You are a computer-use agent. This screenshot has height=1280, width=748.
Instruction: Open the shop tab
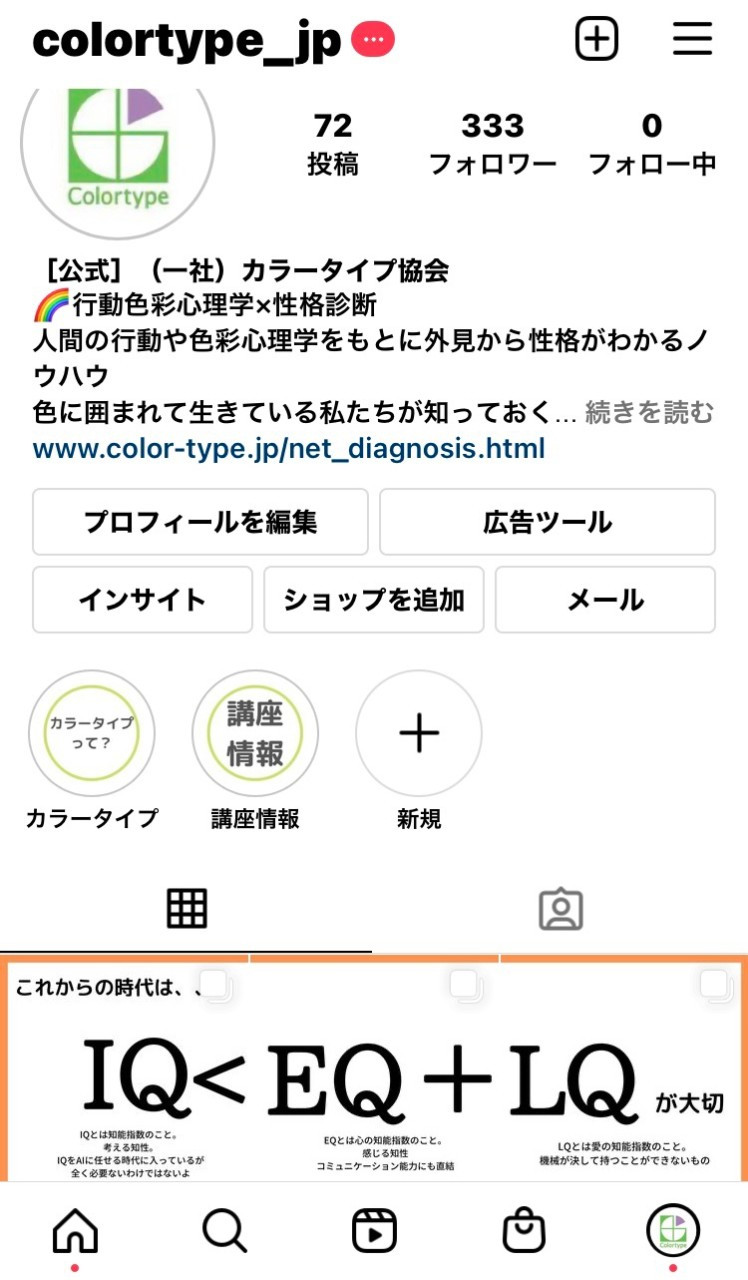(524, 1230)
